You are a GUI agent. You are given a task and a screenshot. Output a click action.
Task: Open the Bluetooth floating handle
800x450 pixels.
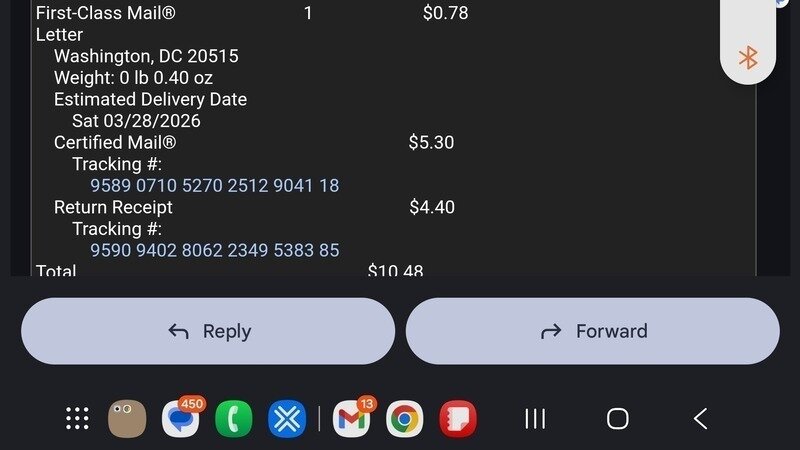(748, 57)
